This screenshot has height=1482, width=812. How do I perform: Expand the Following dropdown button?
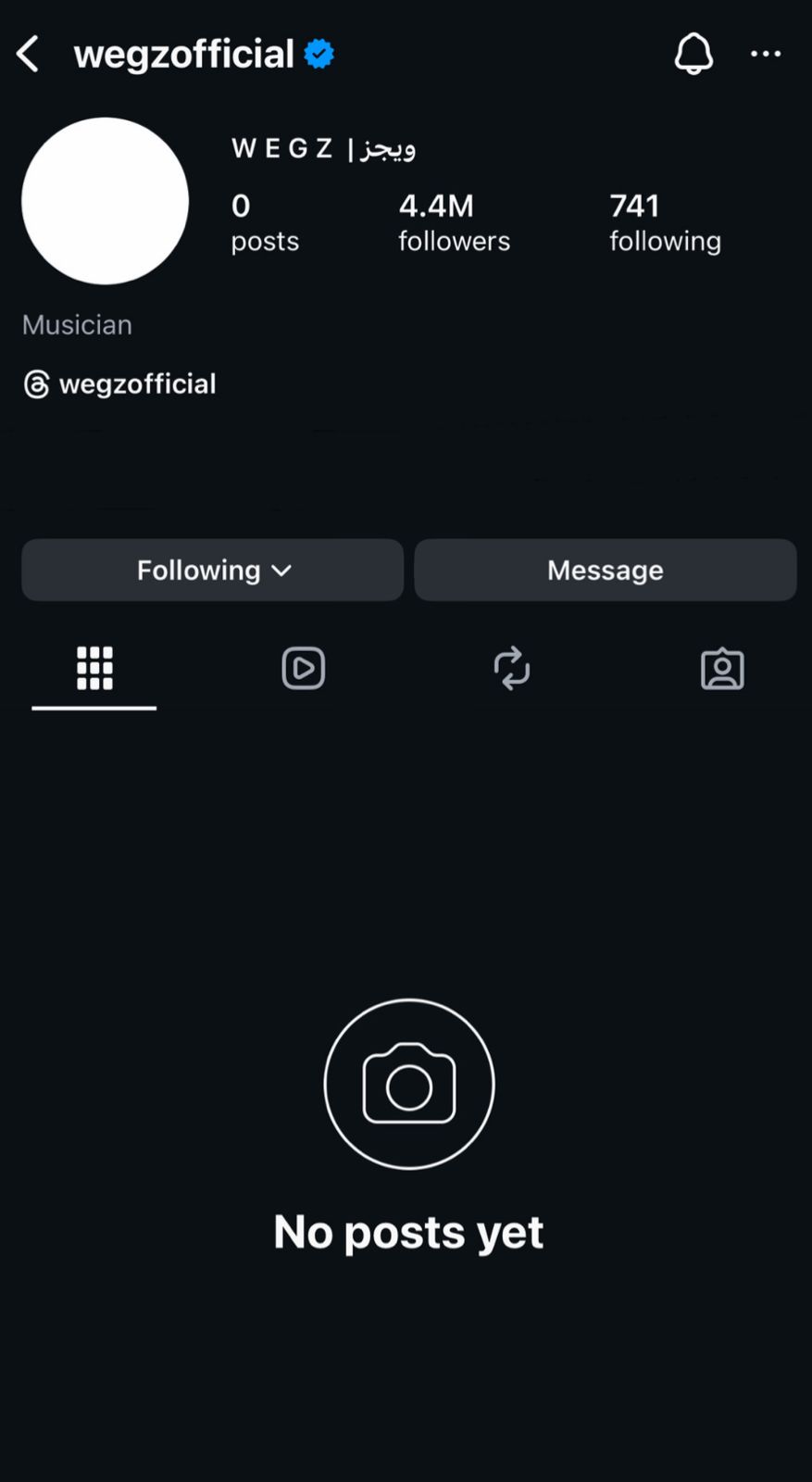[x=213, y=570]
